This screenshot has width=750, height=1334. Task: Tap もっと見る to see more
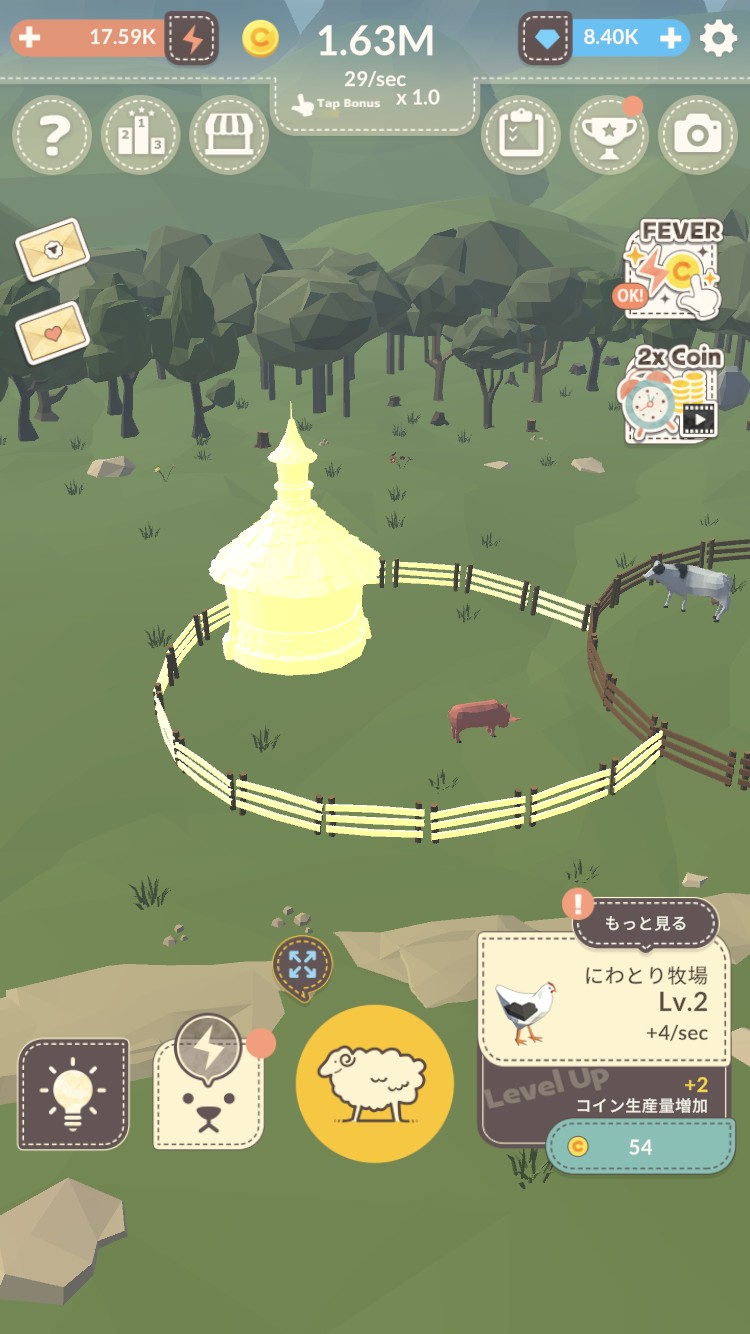tap(646, 923)
